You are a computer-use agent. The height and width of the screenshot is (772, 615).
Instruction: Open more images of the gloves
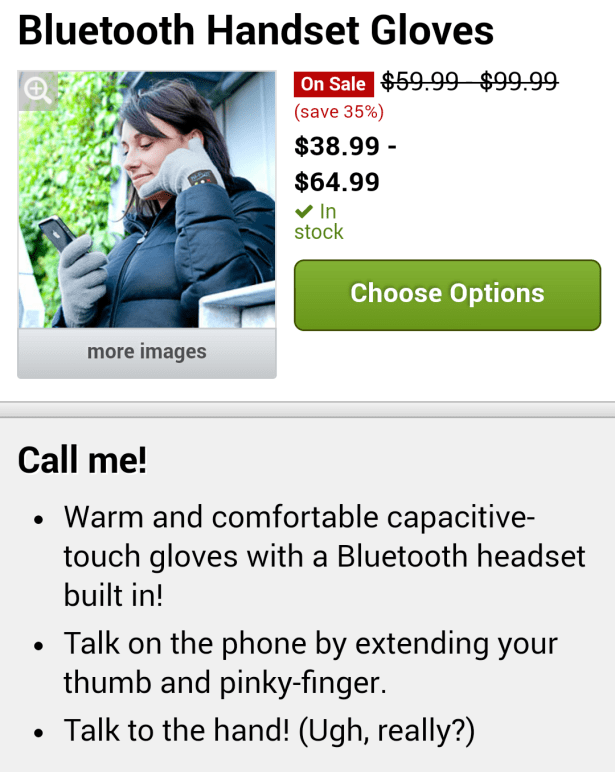click(147, 352)
